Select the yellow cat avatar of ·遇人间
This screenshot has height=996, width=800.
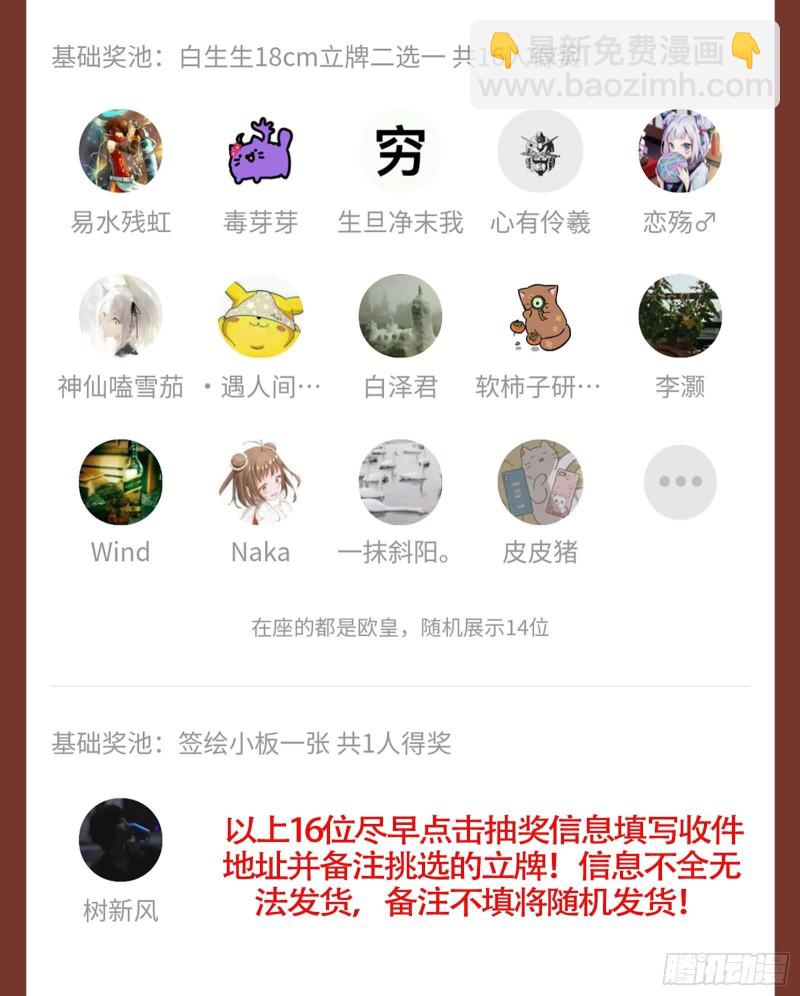coord(260,315)
